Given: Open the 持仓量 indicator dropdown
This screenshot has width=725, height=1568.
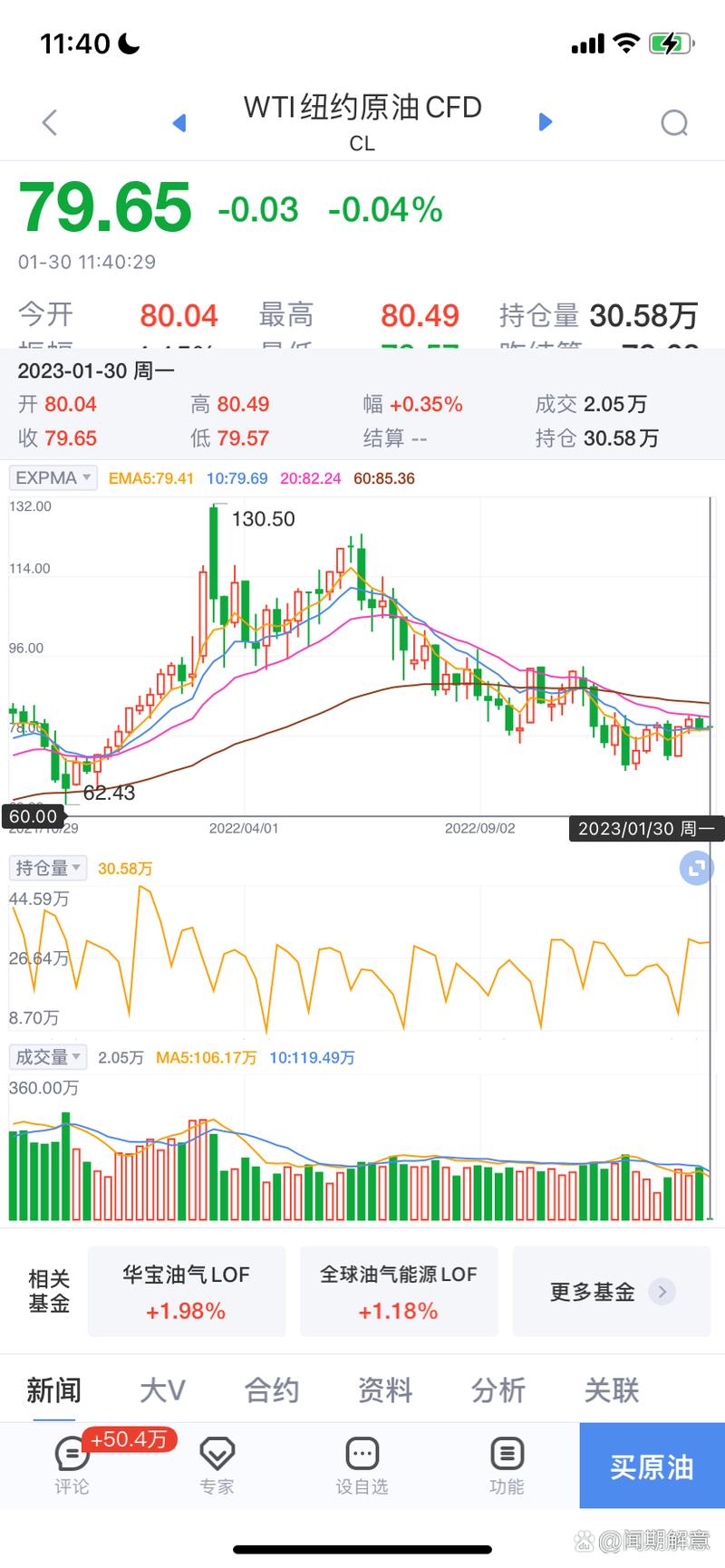Looking at the screenshot, I should [47, 868].
